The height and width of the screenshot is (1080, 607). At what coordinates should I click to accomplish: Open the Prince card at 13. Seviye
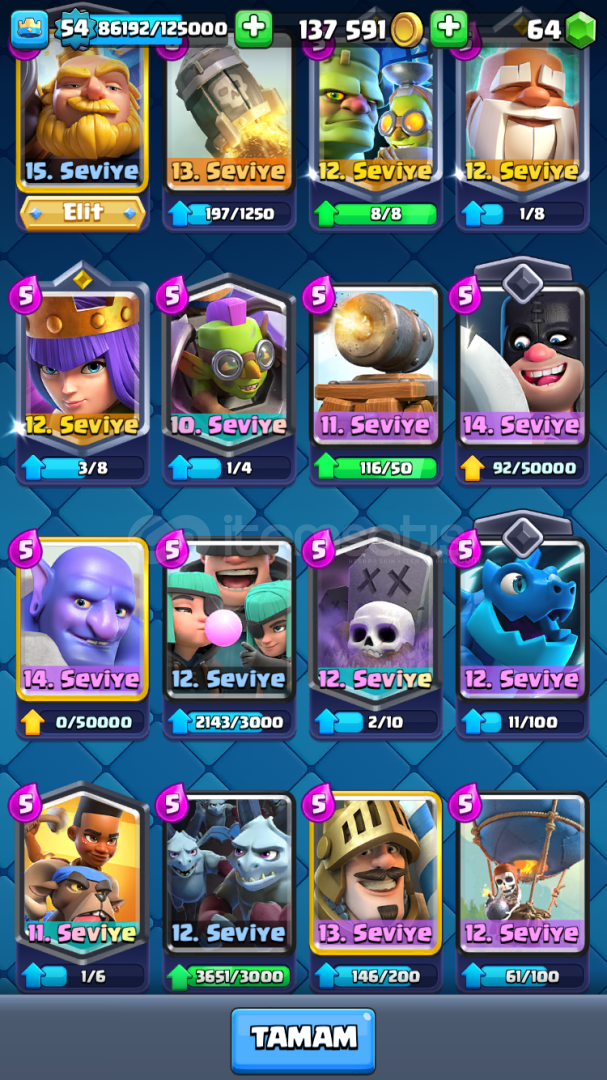[x=375, y=885]
